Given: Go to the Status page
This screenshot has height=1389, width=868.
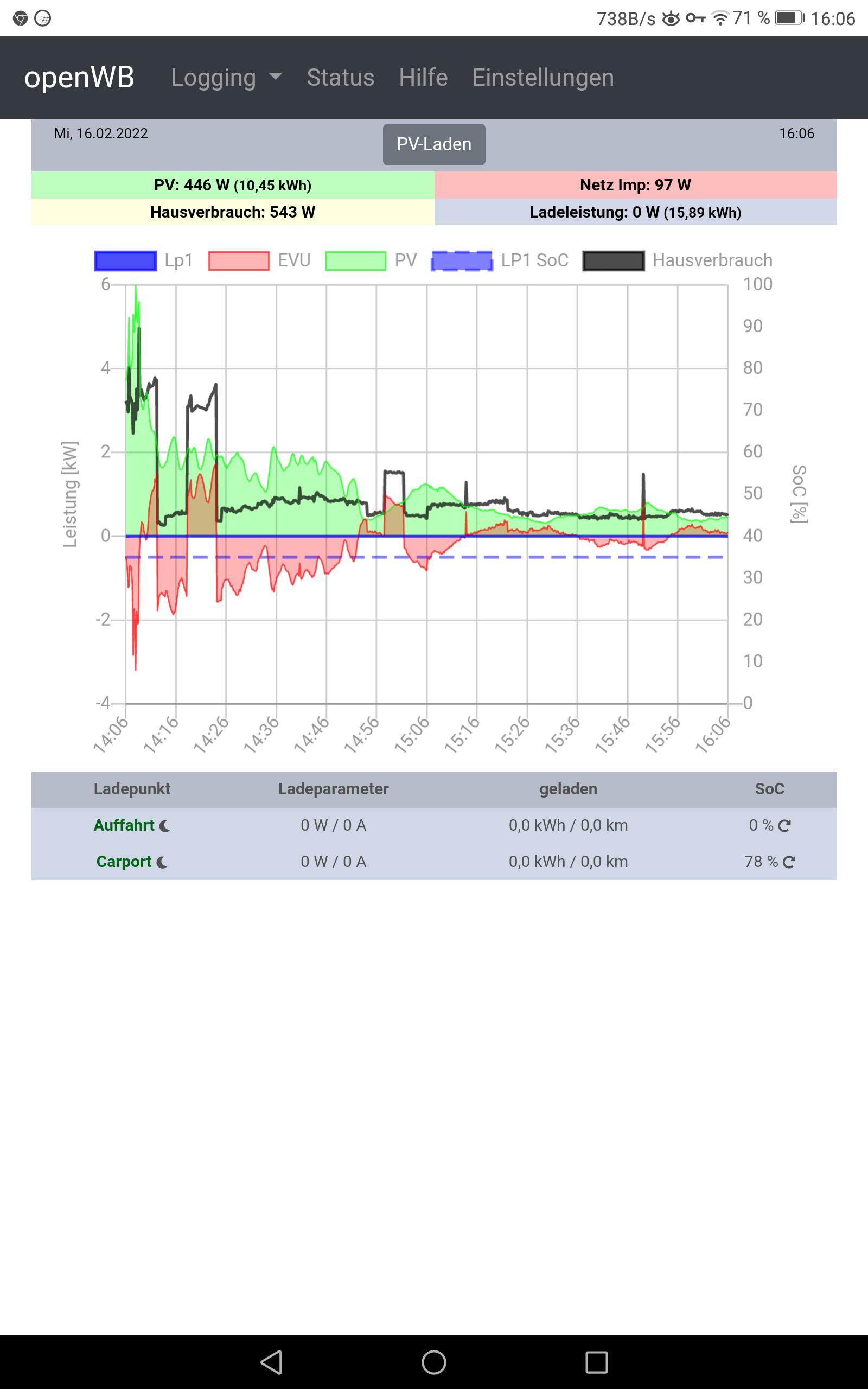Looking at the screenshot, I should click(x=341, y=78).
